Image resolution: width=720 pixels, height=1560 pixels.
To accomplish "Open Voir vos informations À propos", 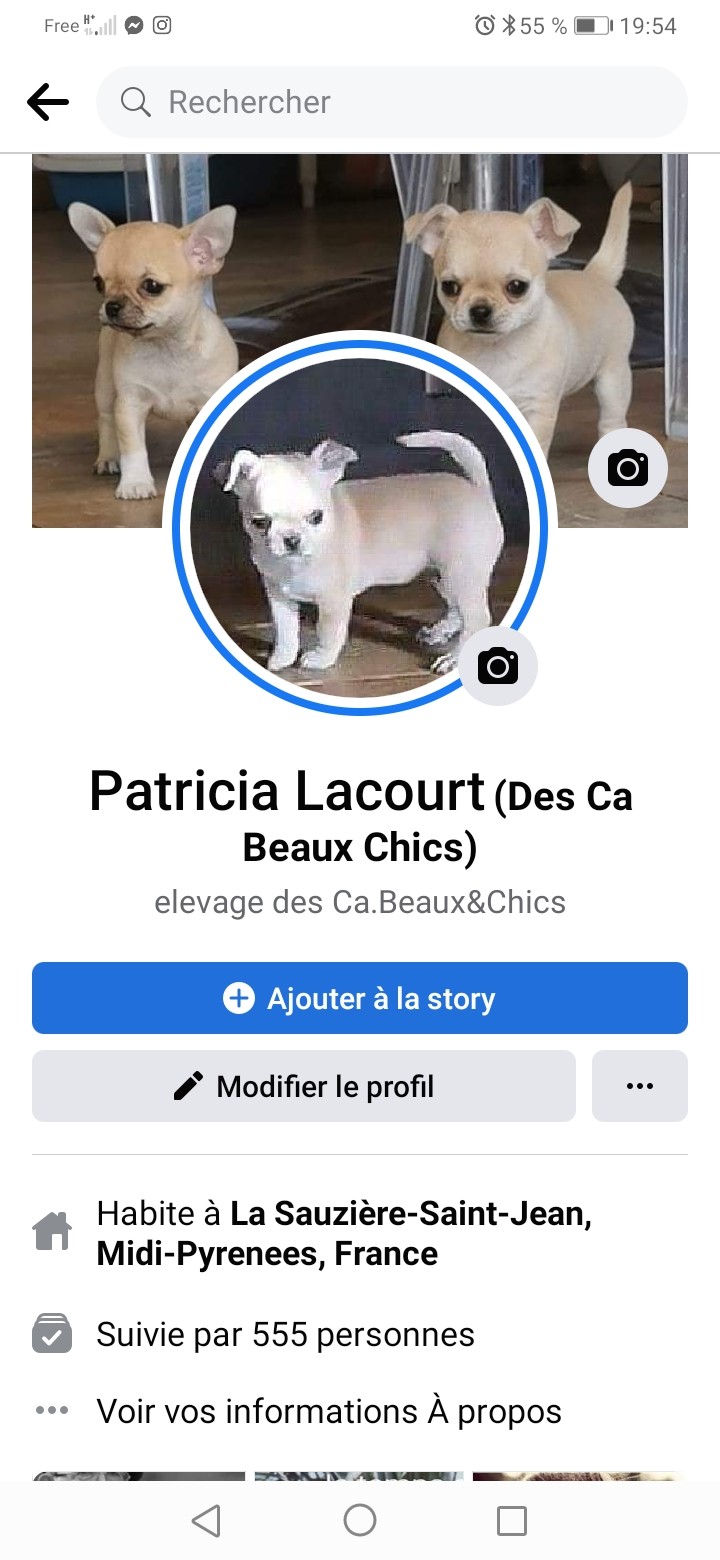I will coord(329,1411).
